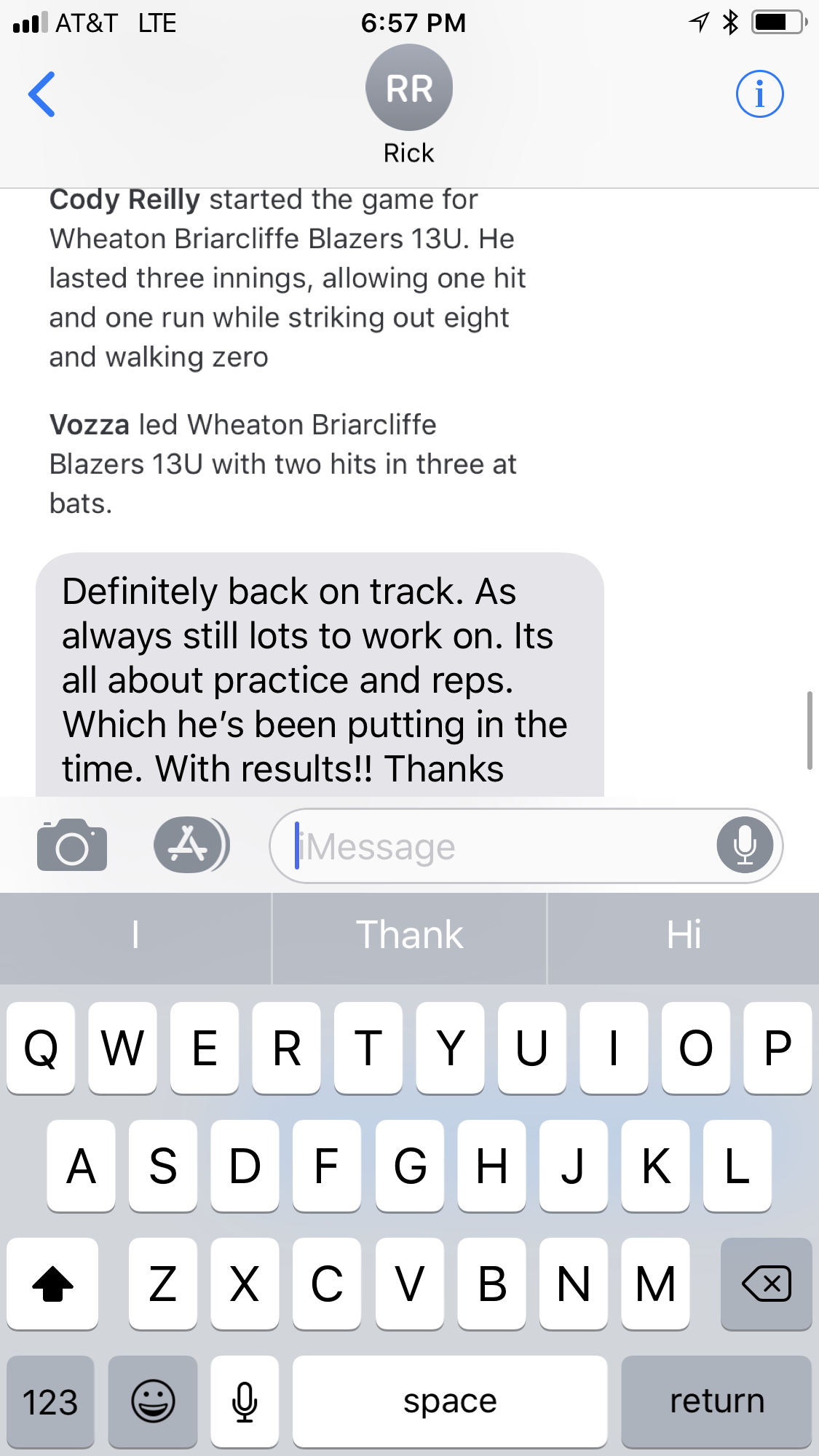Tap the shift key
Screen dimensions: 819x1456
point(52,1284)
